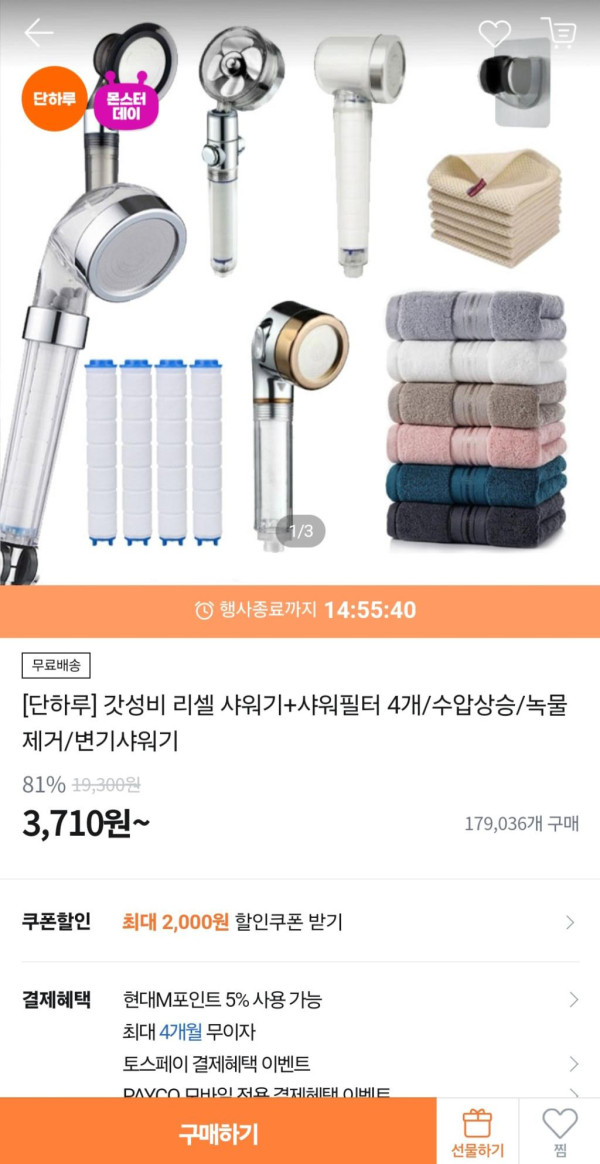Tap the 구매하기 button
600x1164 pixels.
[218, 1134]
